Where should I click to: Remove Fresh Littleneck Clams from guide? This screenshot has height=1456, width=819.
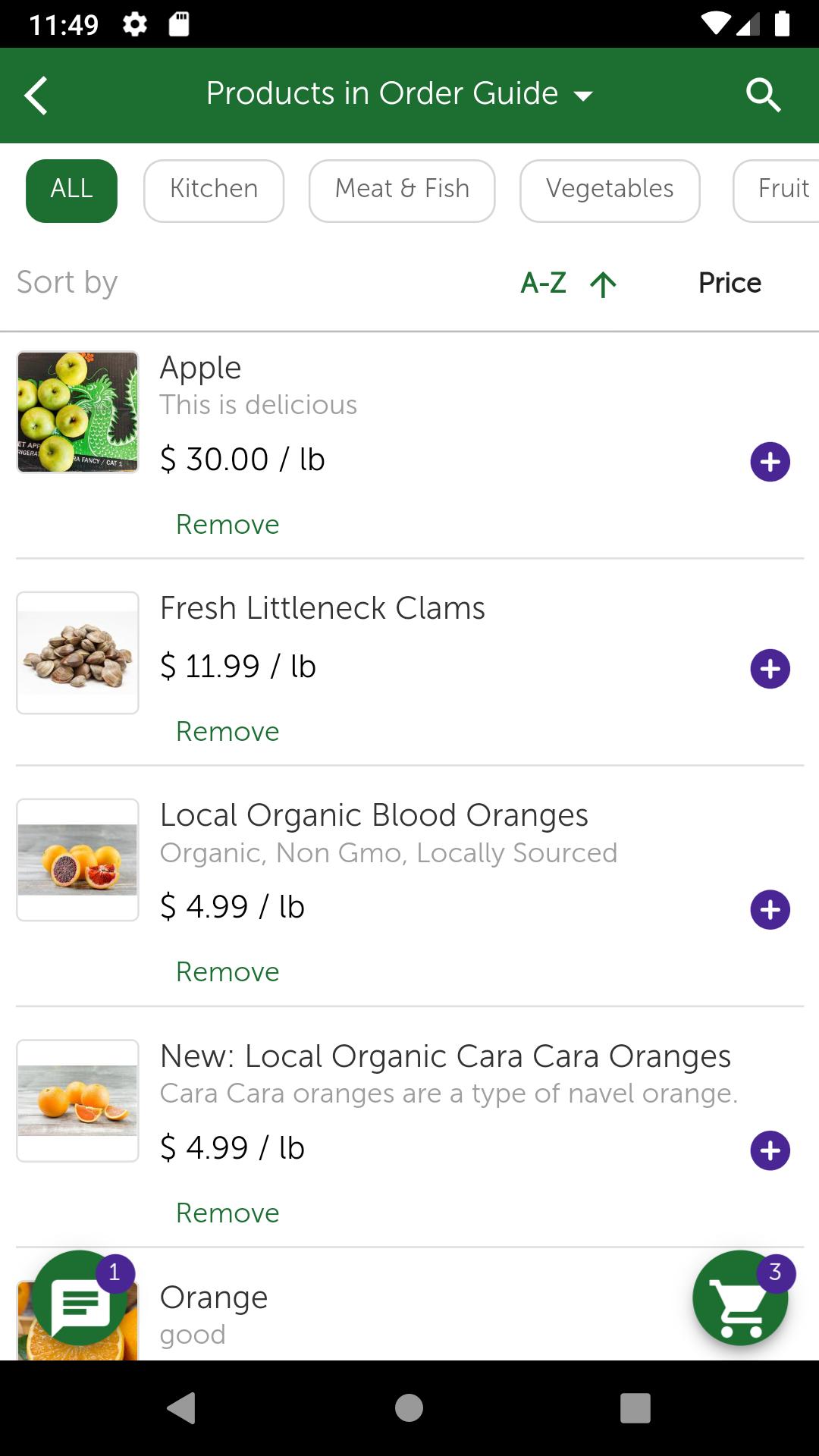pos(227,731)
